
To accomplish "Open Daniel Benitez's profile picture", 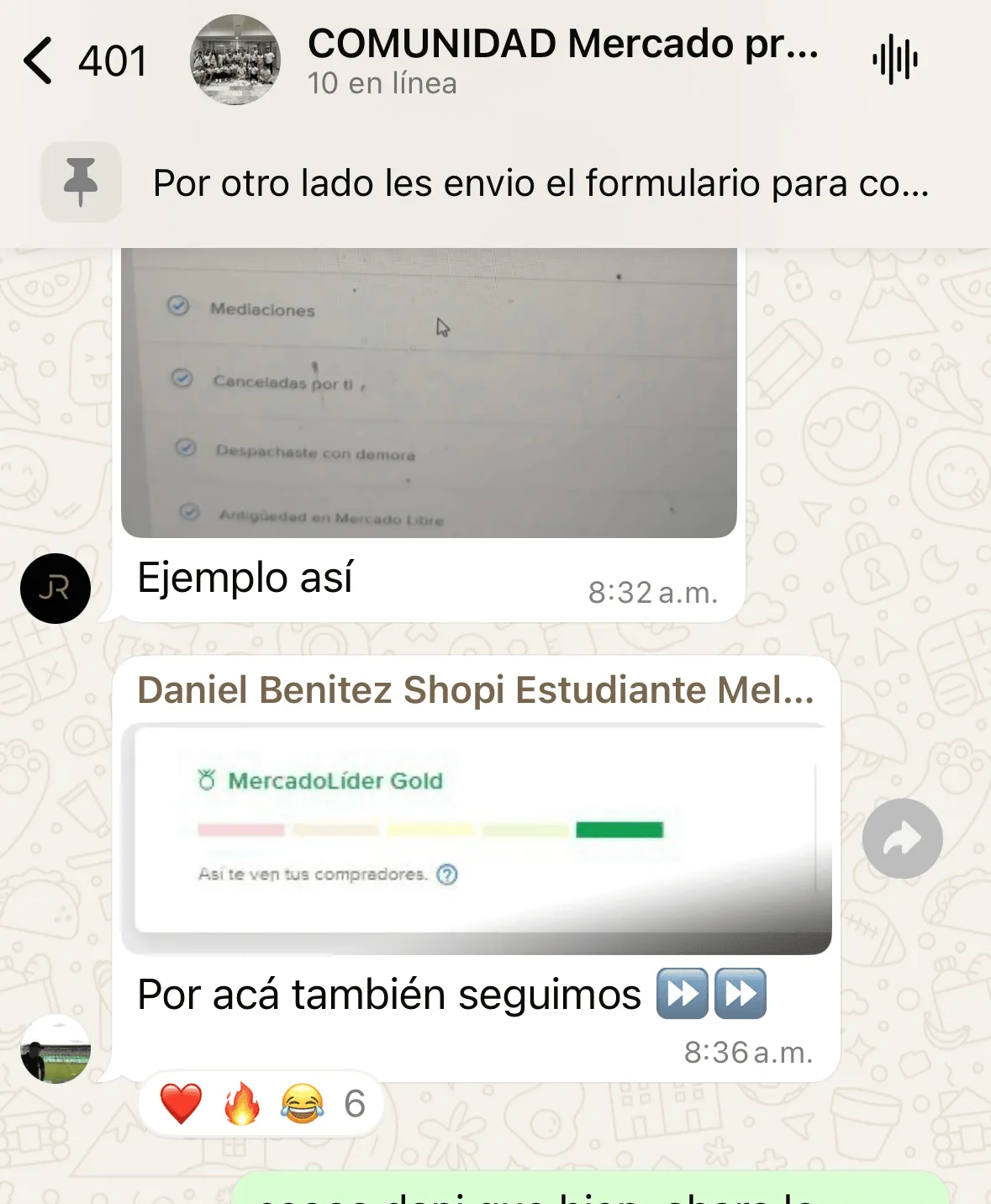I will [55, 1048].
